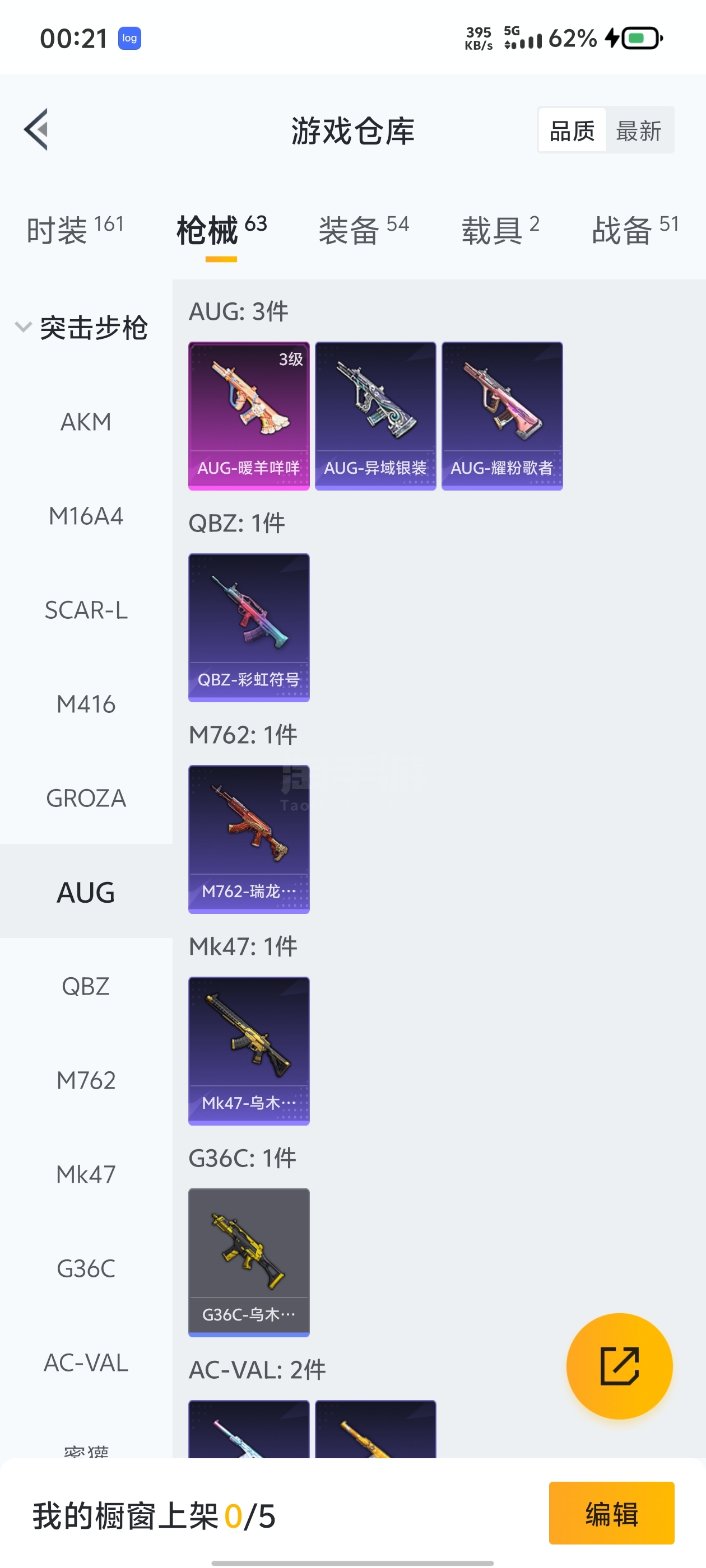Switch to the 战备 tab
The width and height of the screenshot is (706, 1568).
635,230
